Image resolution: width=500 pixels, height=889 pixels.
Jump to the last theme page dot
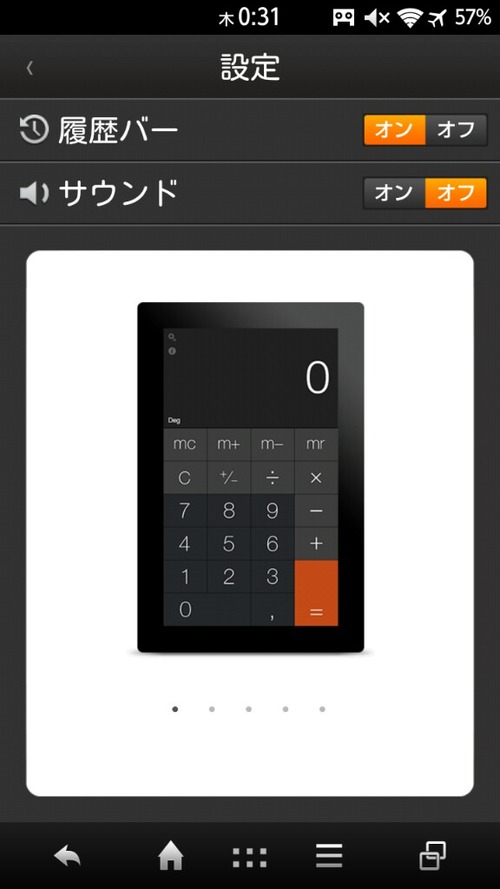pyautogui.click(x=322, y=709)
